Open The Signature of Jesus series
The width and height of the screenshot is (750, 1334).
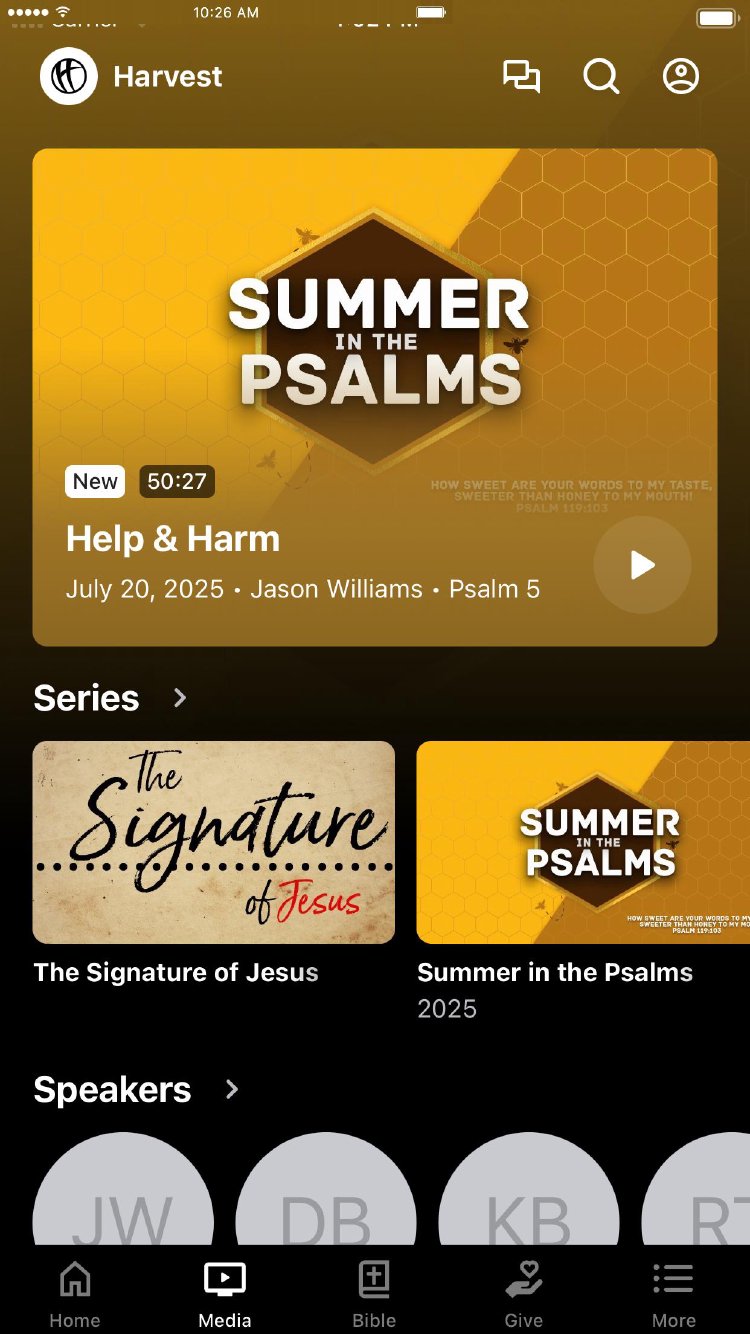point(214,842)
